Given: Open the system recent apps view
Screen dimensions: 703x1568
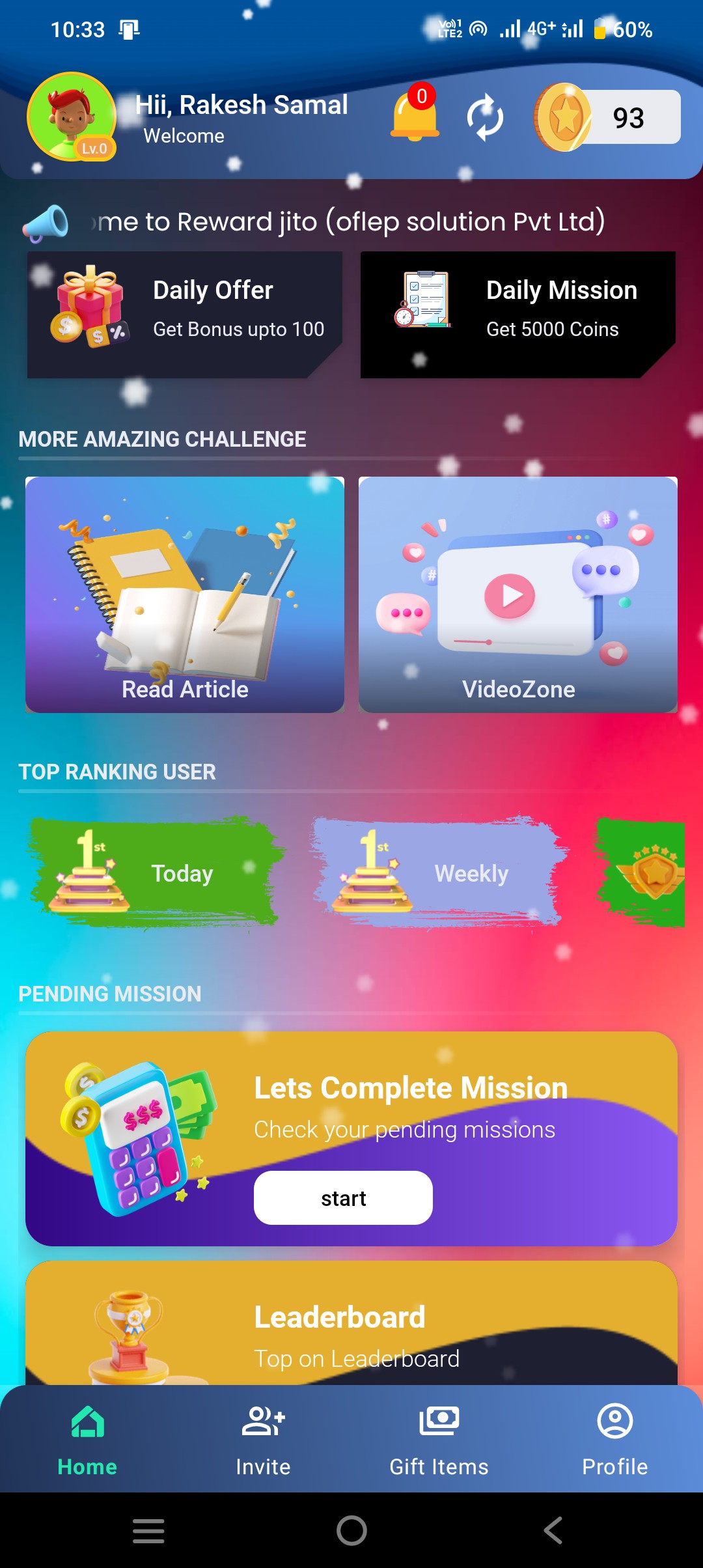Looking at the screenshot, I should coord(148,1530).
